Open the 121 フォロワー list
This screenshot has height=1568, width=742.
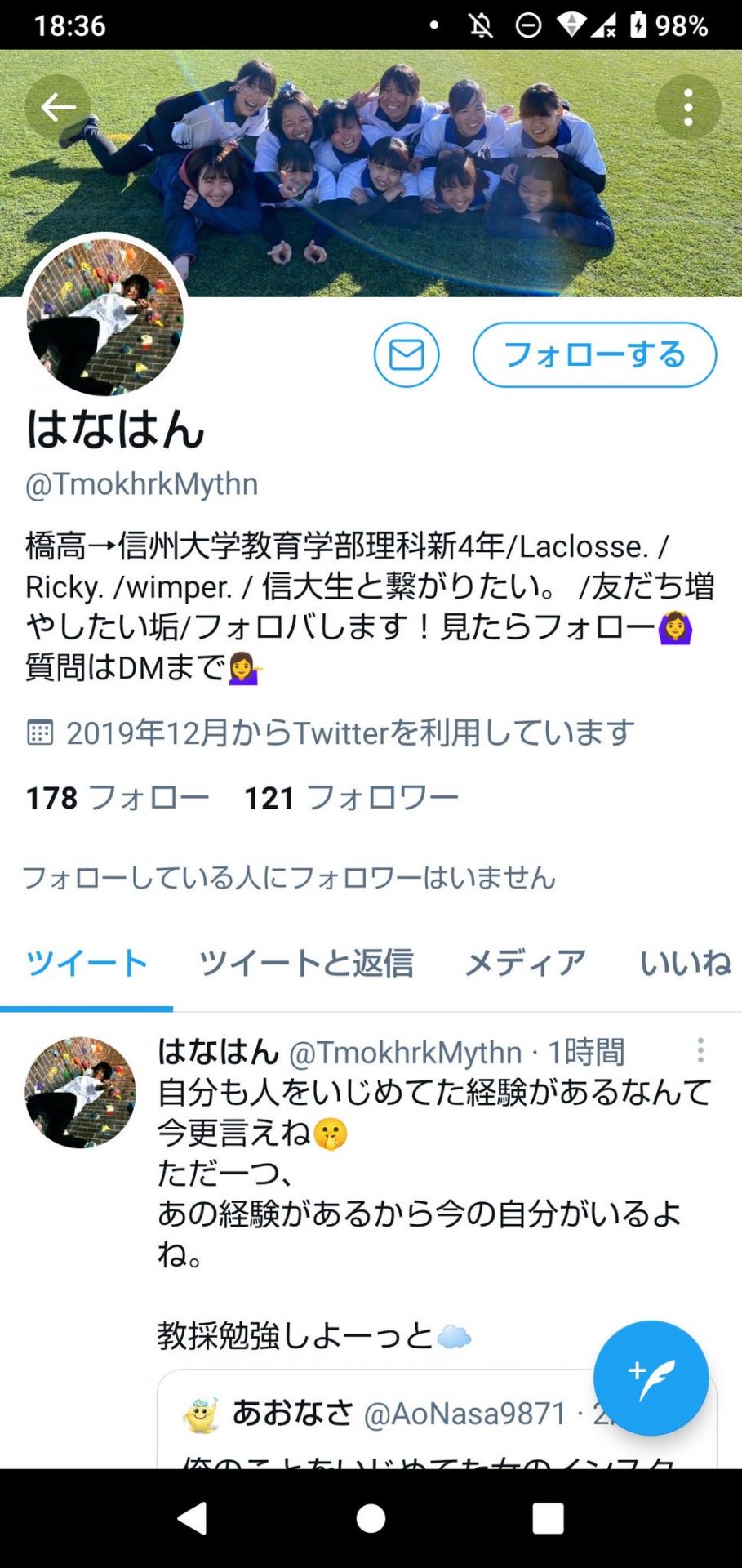point(351,797)
